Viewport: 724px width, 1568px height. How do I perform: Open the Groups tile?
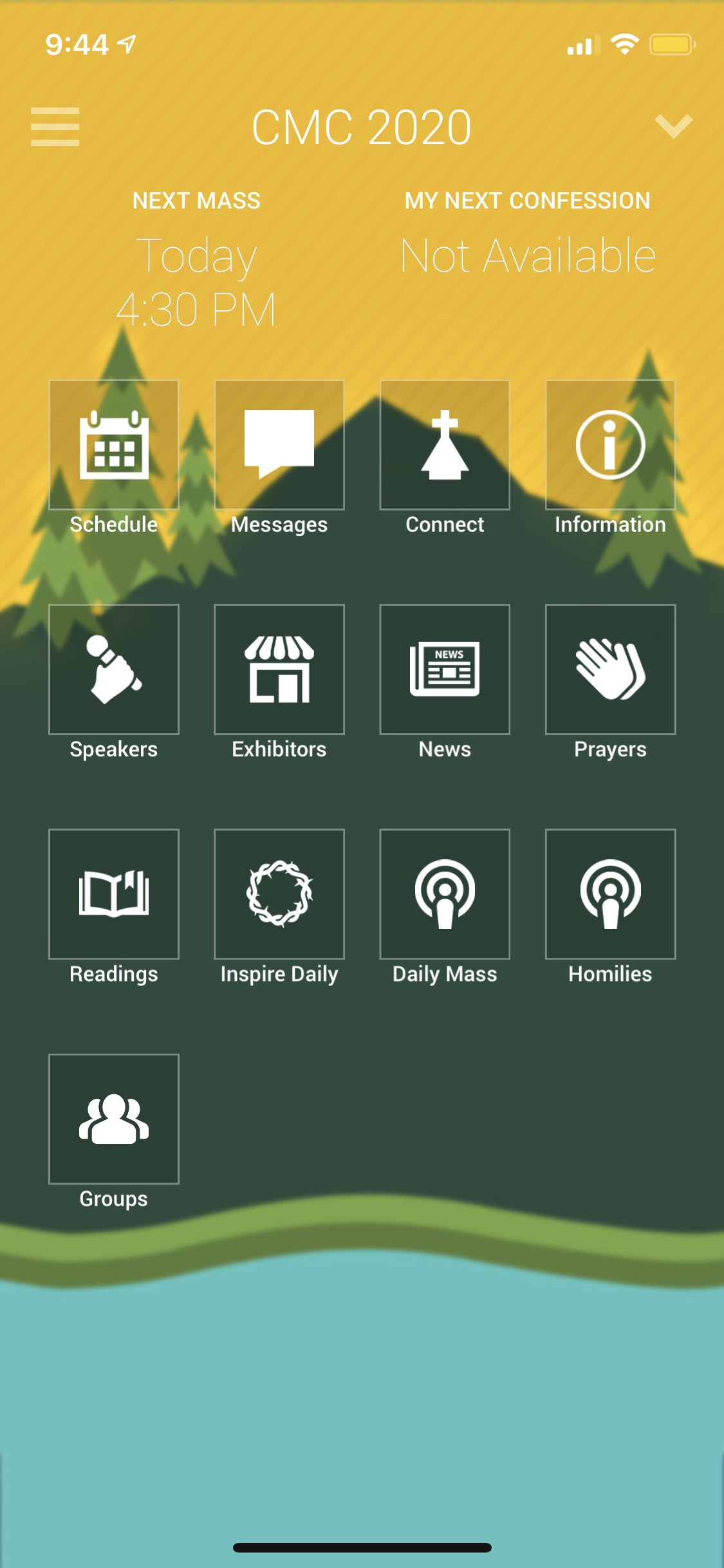point(114,1119)
